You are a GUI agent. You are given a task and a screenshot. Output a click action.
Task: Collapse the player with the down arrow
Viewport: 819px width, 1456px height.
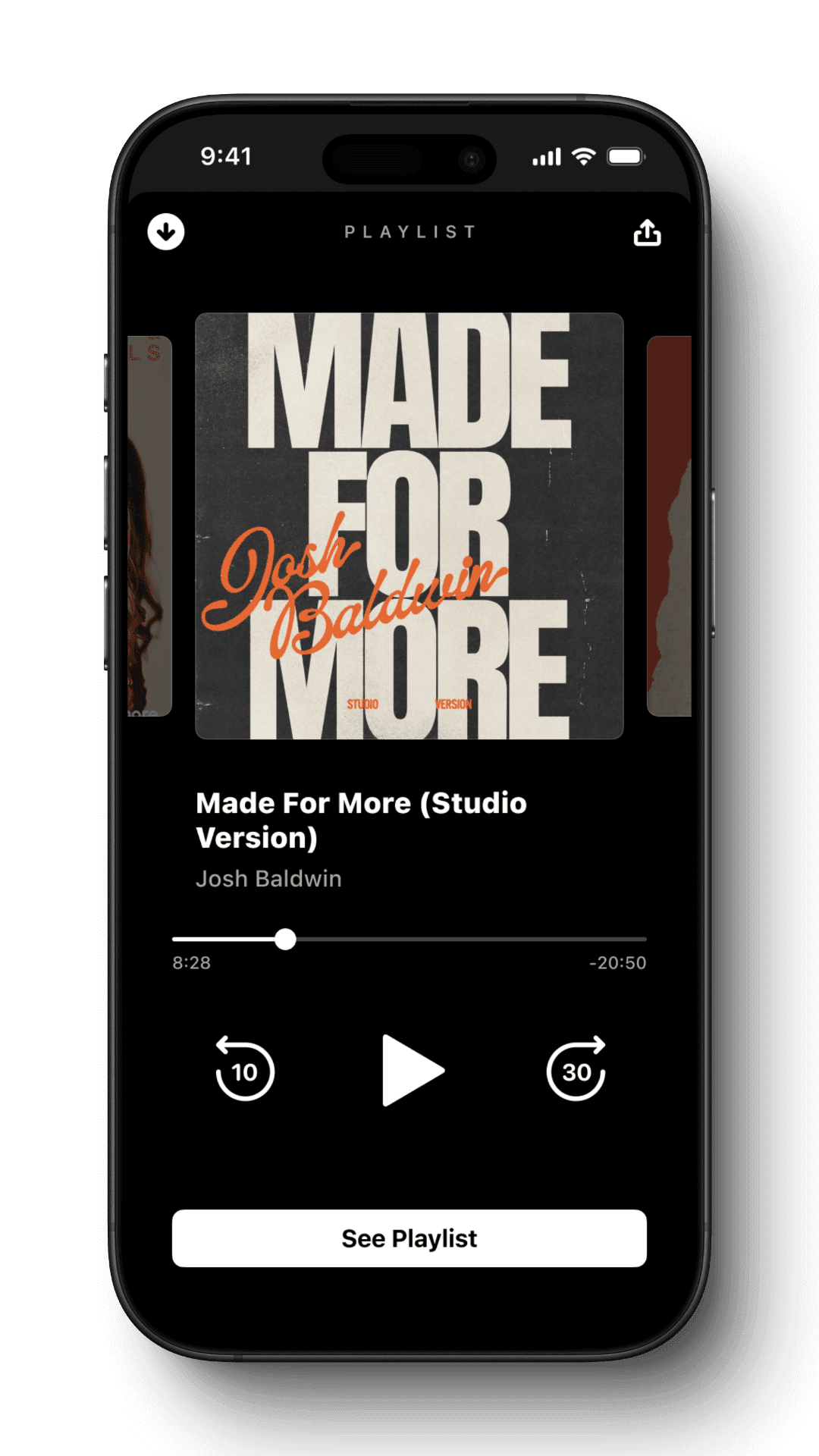tap(166, 232)
